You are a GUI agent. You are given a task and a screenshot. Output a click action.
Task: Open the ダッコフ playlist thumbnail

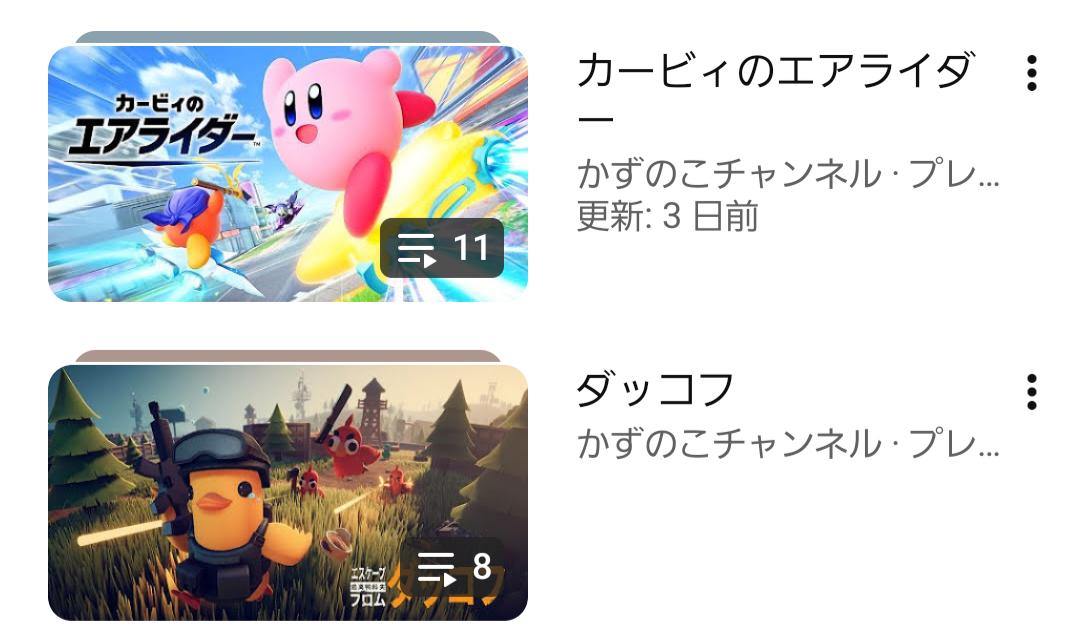tap(288, 492)
